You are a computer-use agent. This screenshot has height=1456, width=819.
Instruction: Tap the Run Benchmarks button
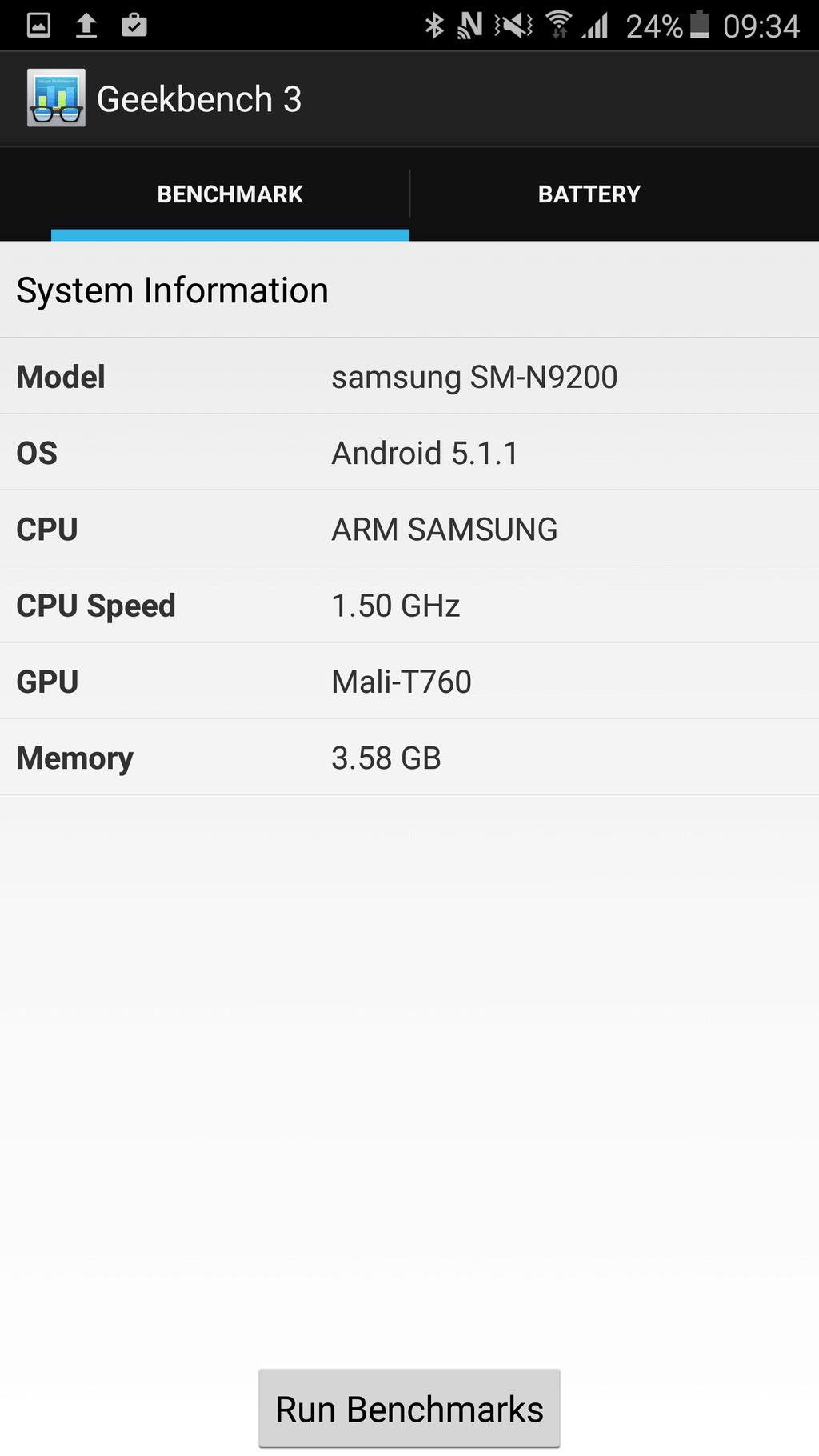click(x=409, y=1409)
